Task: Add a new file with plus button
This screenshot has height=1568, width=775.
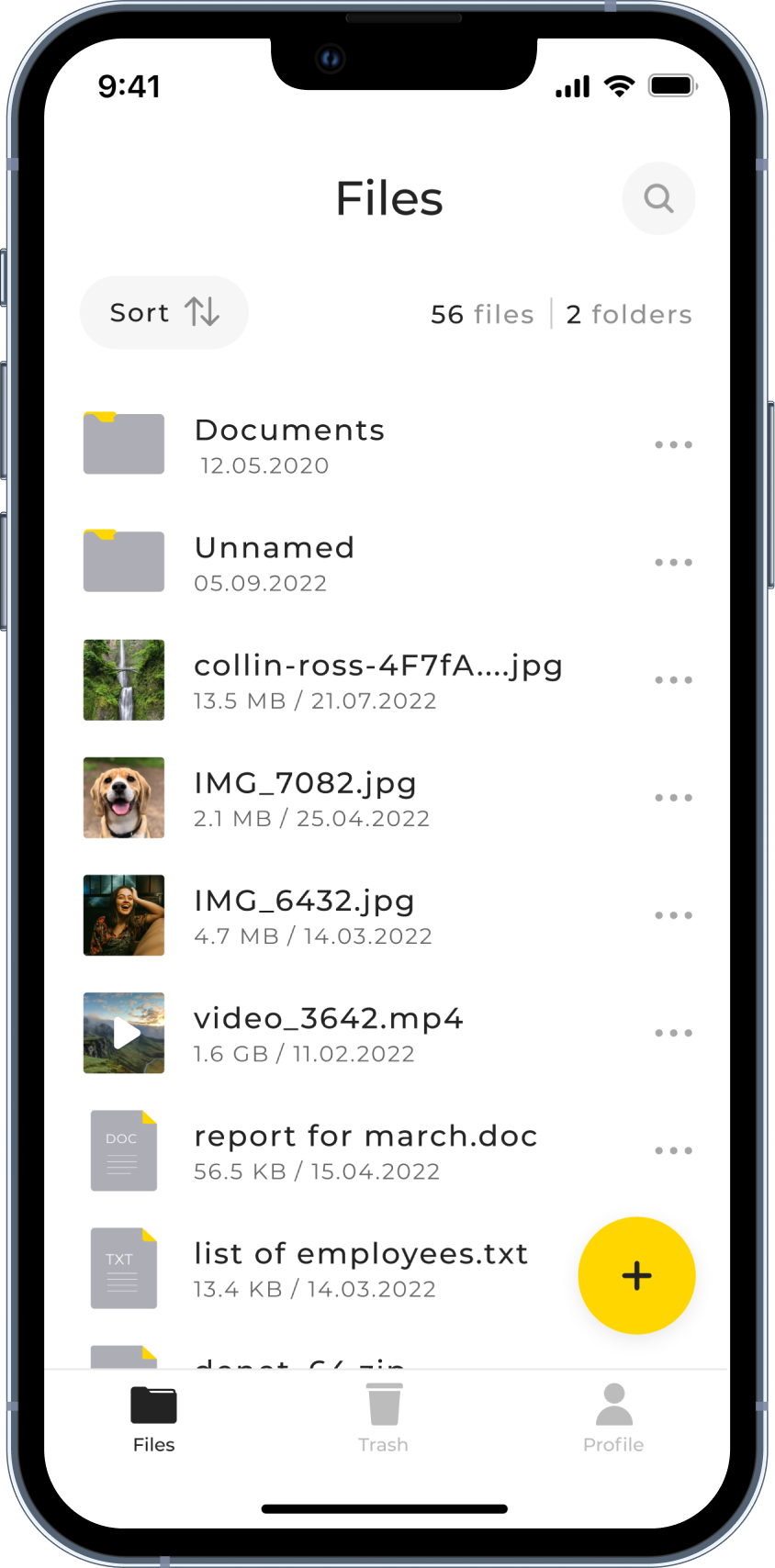Action: click(x=636, y=1275)
